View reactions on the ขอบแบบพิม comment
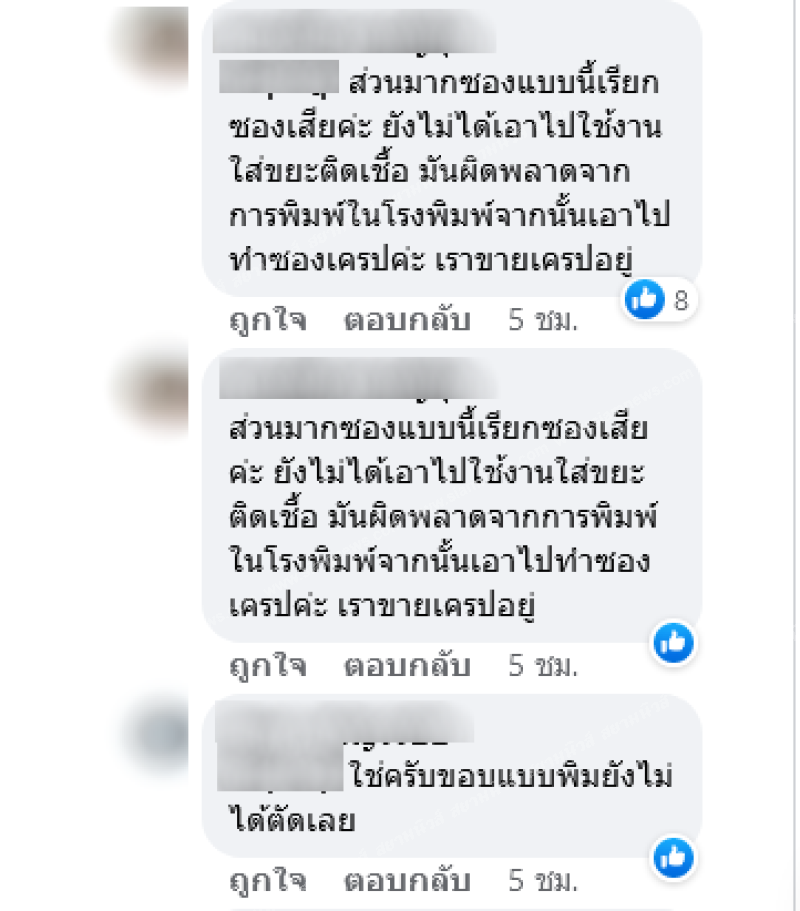This screenshot has height=911, width=800. pos(674,857)
